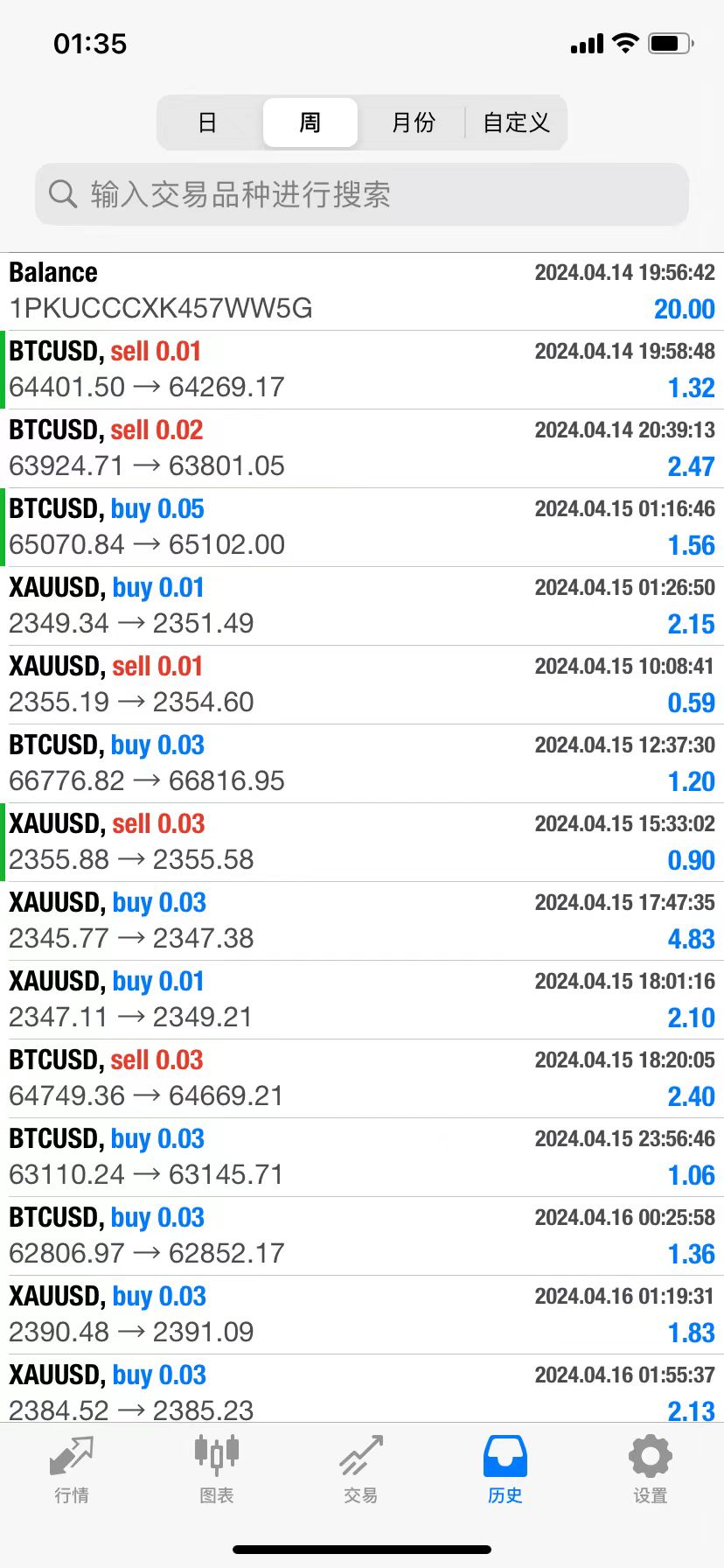View the BTCUSD buy 0.05 trade
The height and width of the screenshot is (1568, 724).
point(362,527)
